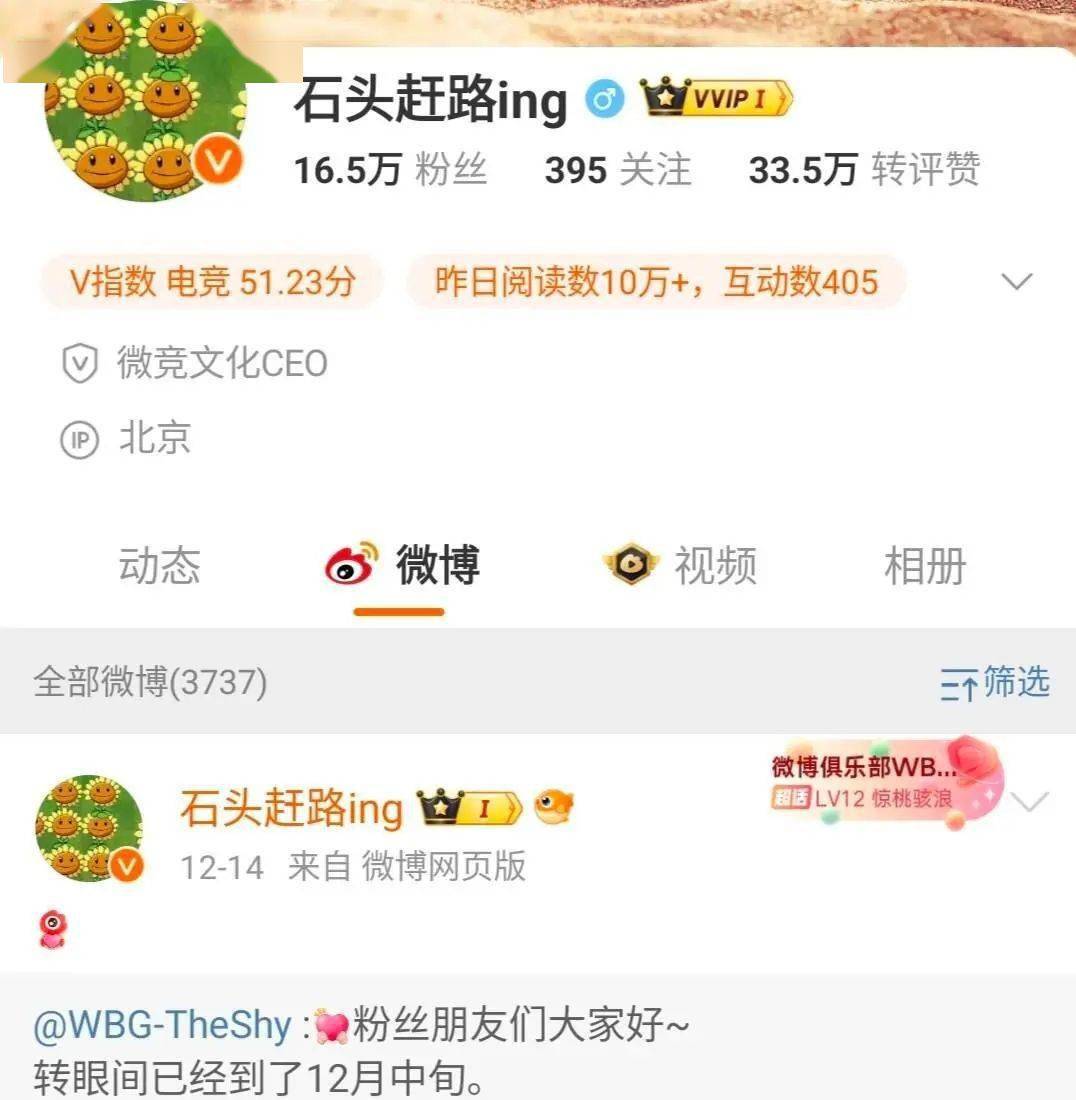Open the @WBG-TheShy mention link

pyautogui.click(x=162, y=1026)
